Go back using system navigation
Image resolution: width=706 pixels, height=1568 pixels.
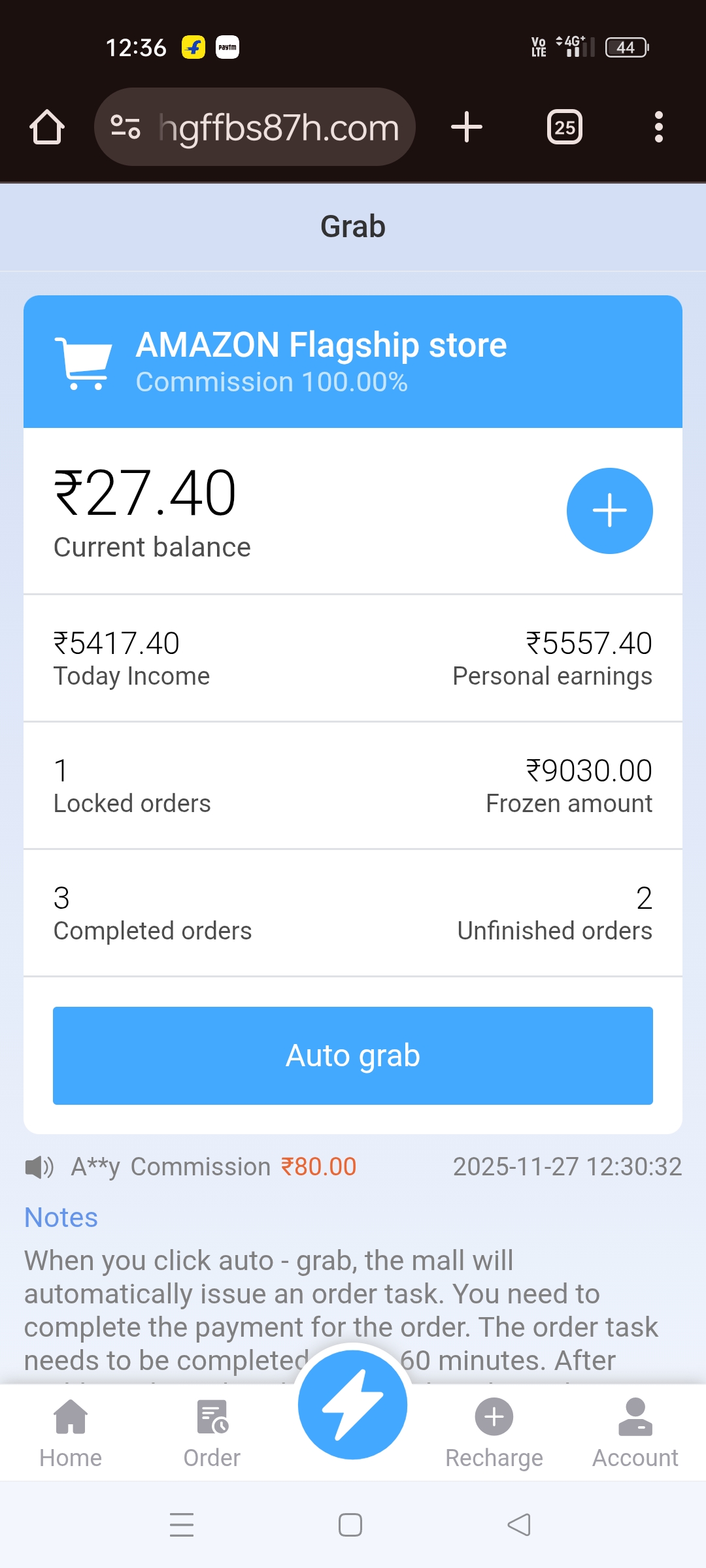[519, 1525]
